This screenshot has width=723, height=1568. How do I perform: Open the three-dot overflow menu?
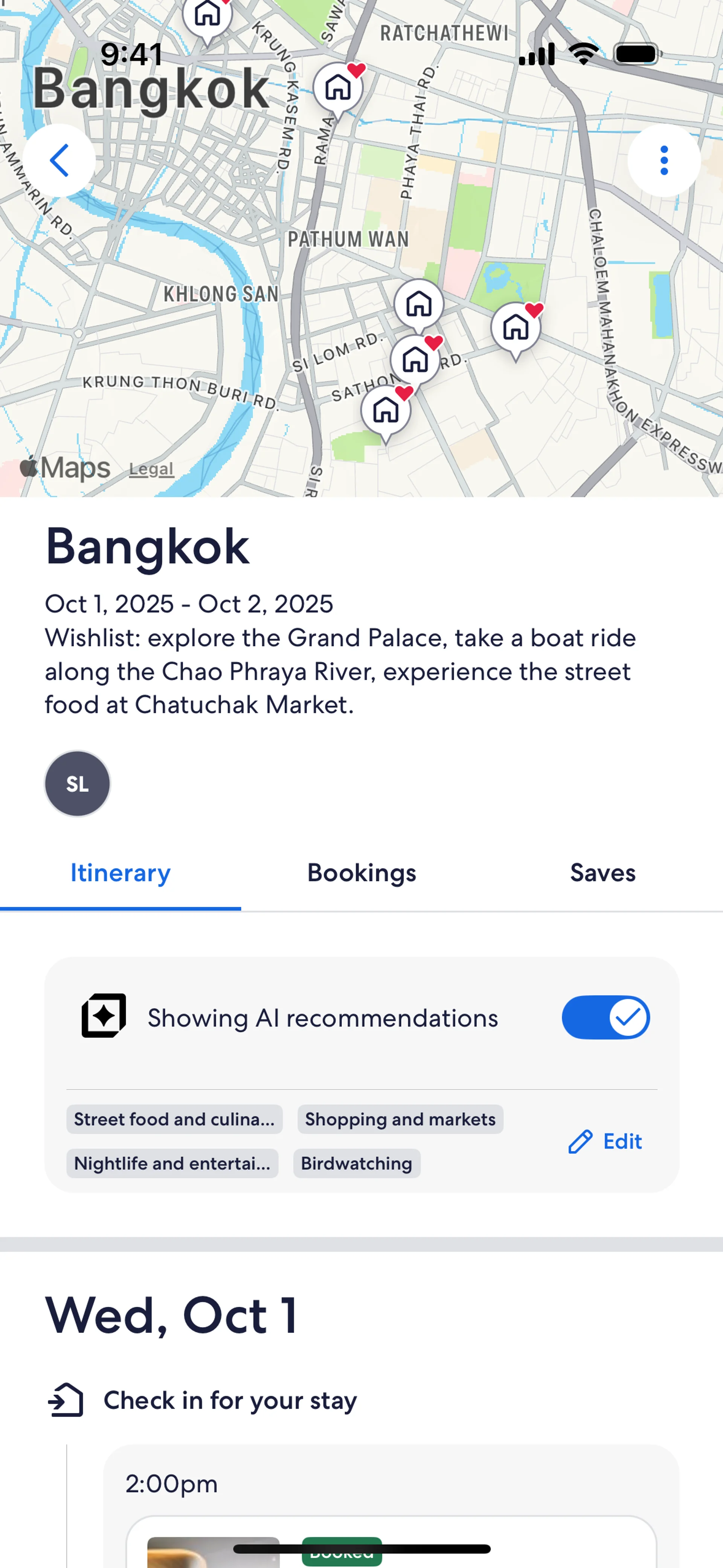pos(664,161)
